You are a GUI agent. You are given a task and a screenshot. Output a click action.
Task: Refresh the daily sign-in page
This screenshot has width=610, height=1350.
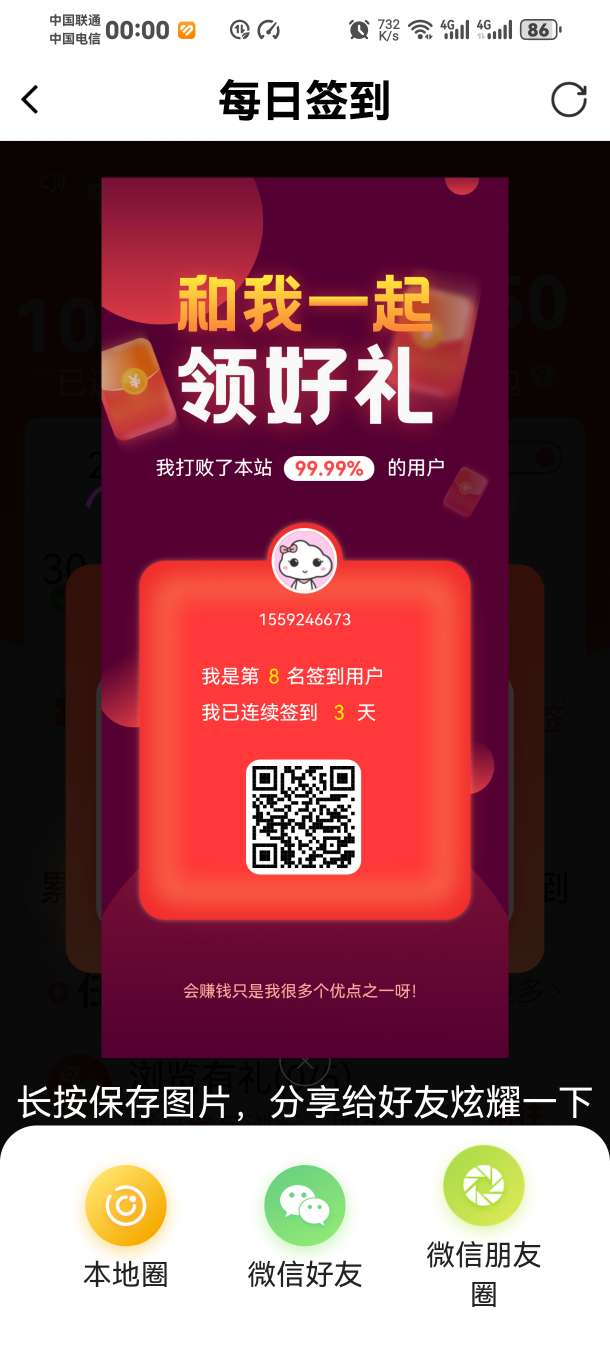(568, 100)
